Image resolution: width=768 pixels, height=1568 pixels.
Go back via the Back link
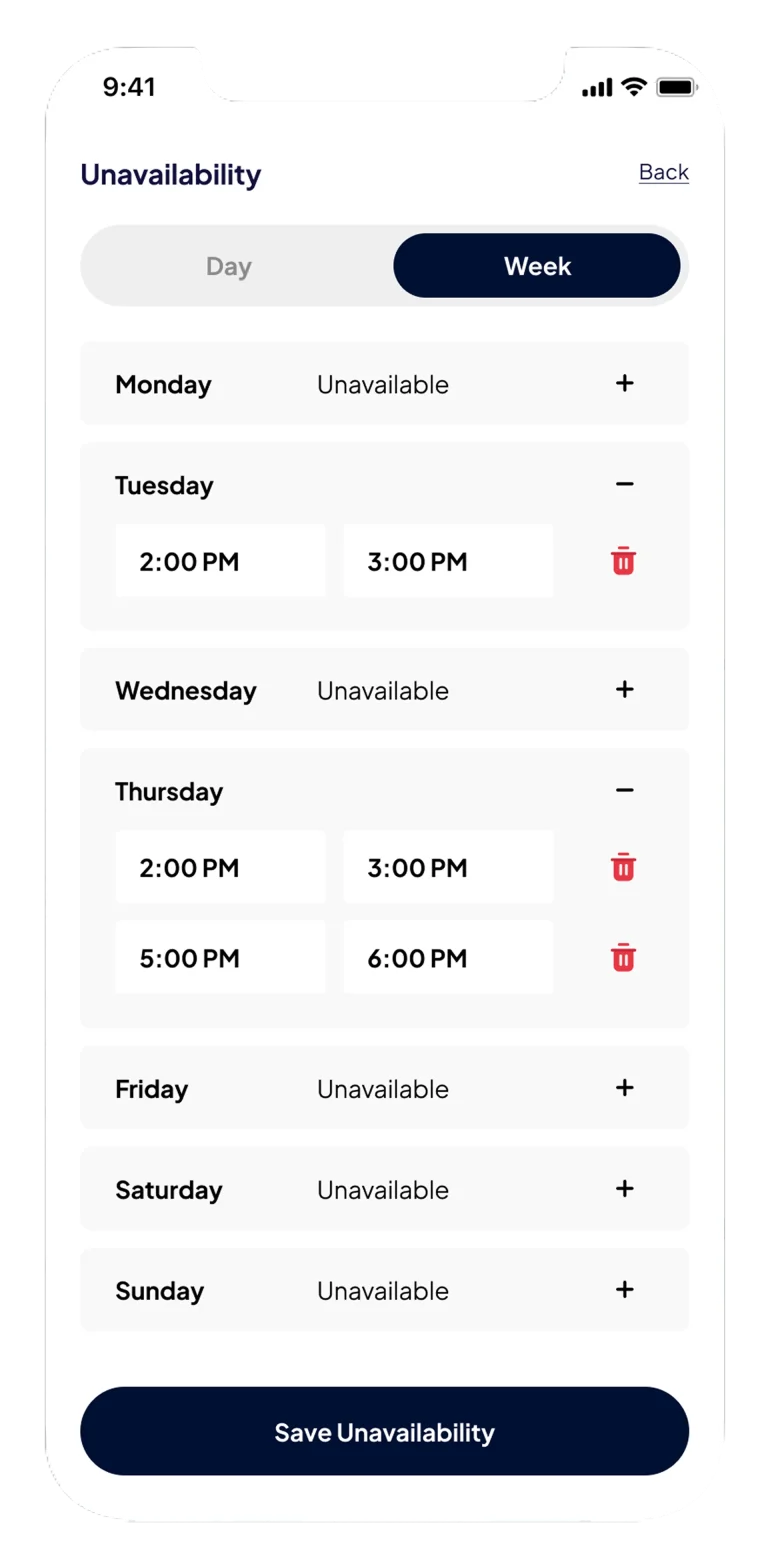(664, 173)
